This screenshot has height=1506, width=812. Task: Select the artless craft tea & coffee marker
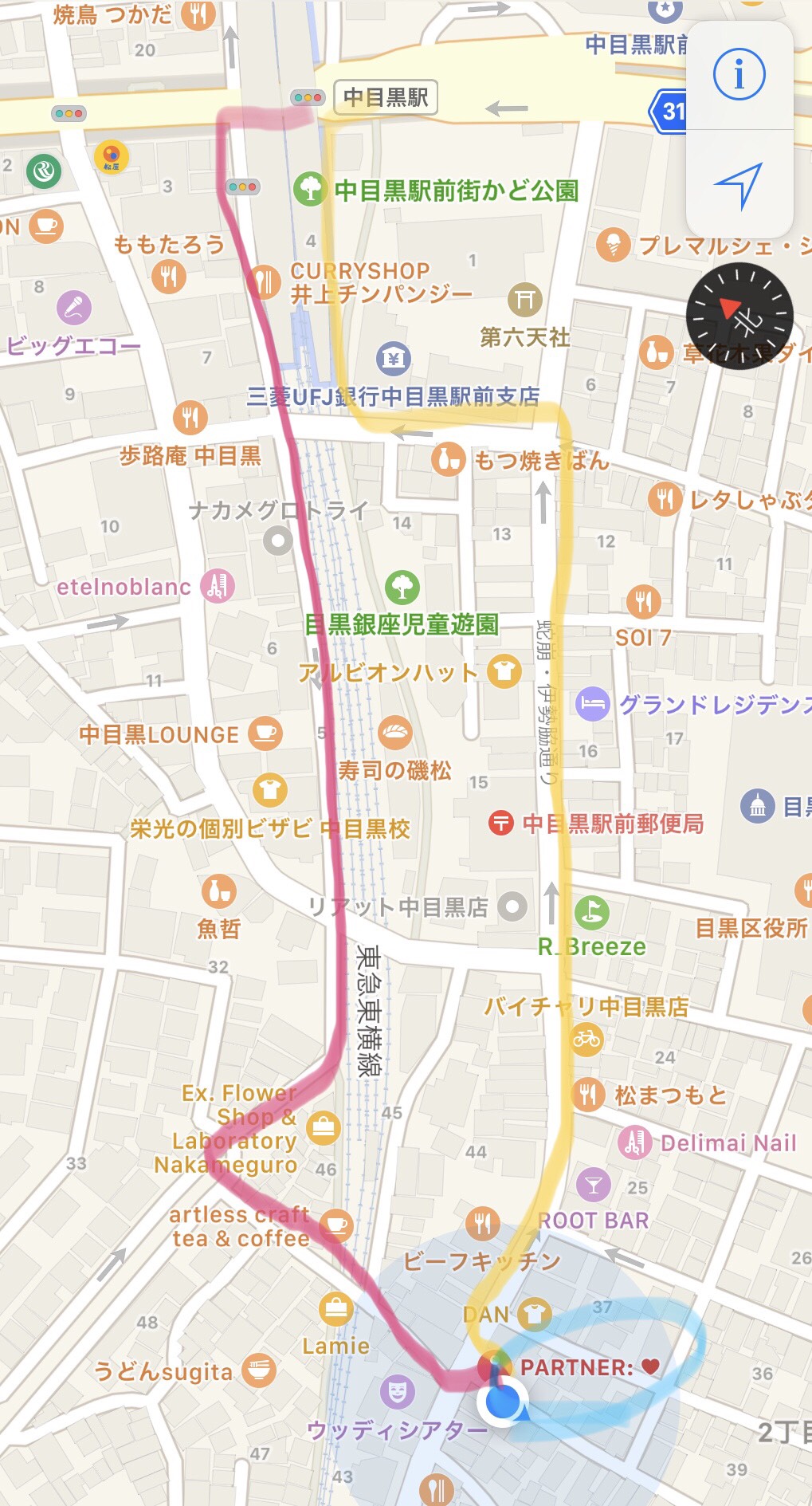336,1225
